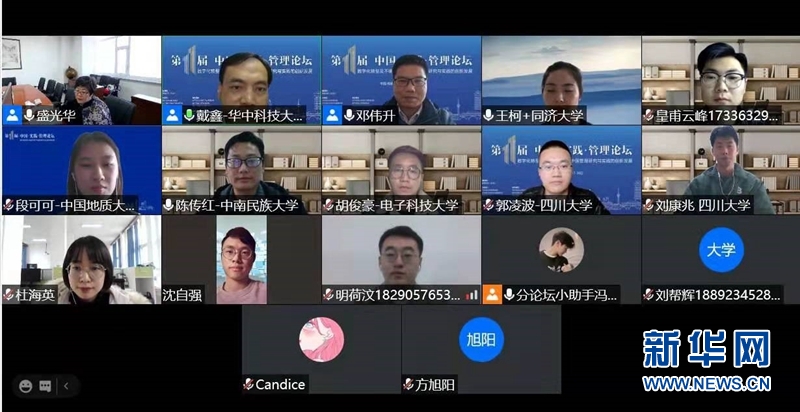Select 王柯+同济大学 video tile

[x=561, y=80]
